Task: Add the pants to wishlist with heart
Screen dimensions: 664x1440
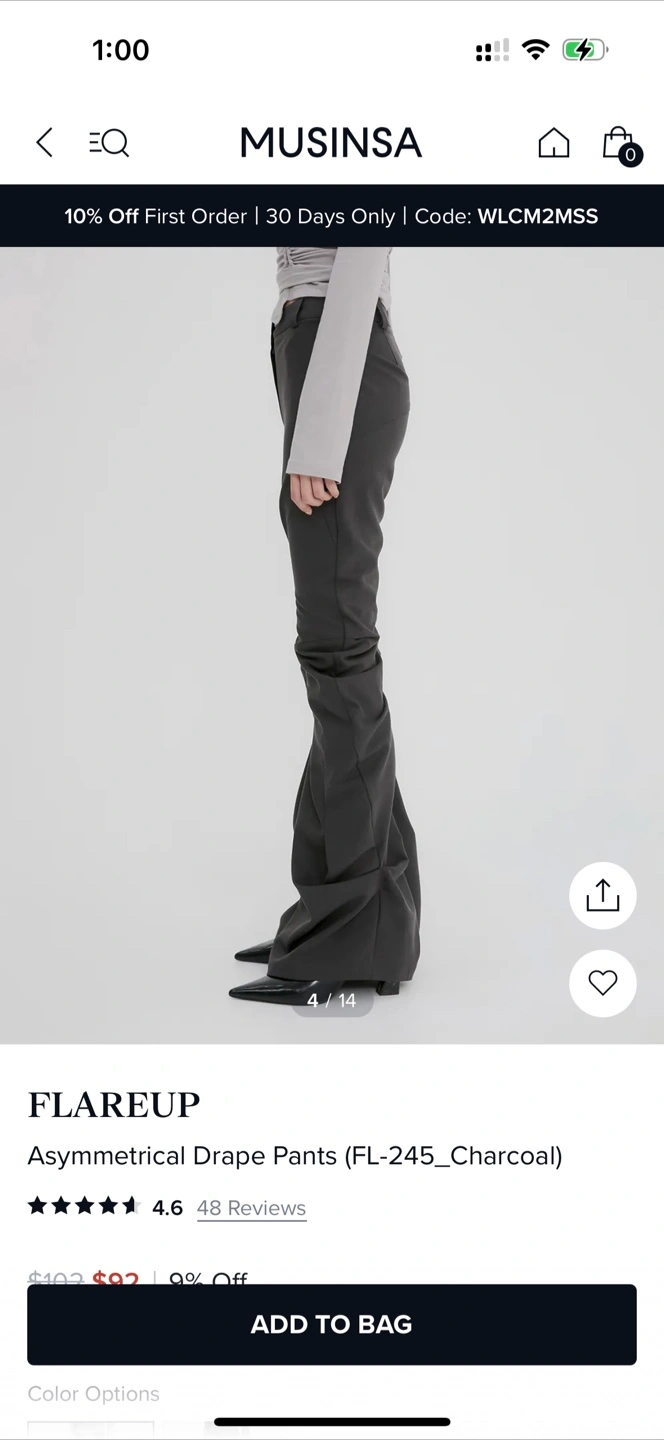Action: (603, 983)
